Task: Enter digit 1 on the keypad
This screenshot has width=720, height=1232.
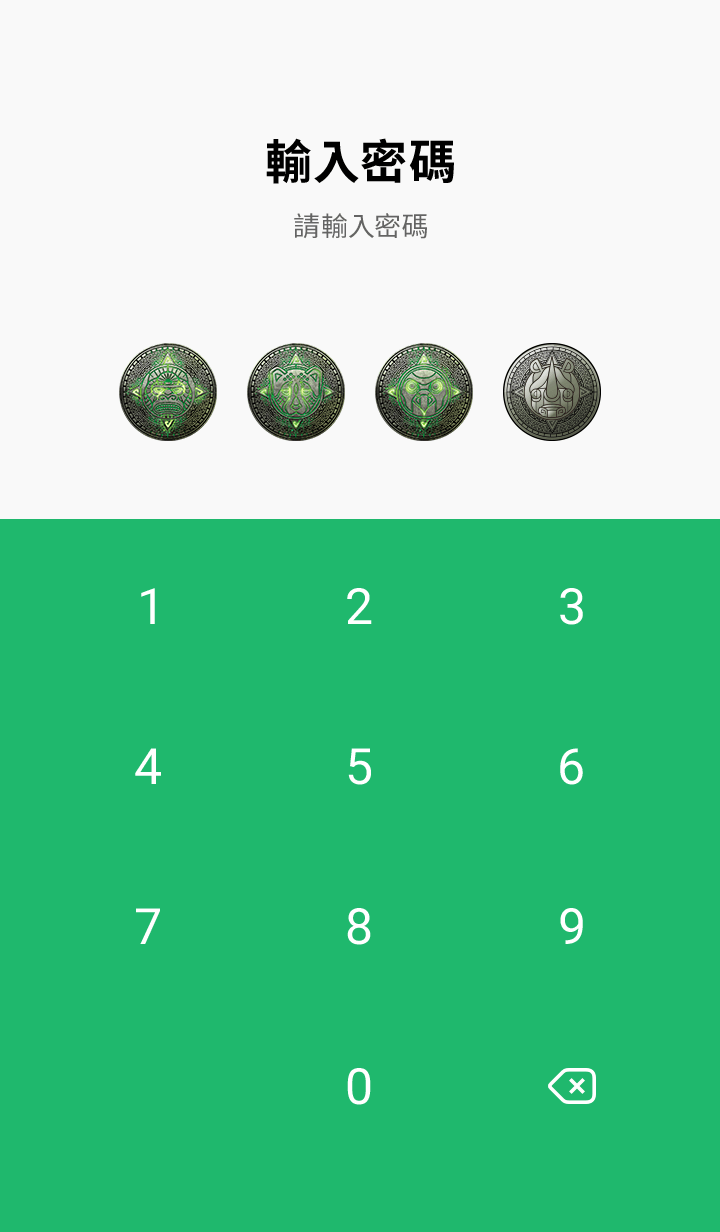Action: [149, 607]
